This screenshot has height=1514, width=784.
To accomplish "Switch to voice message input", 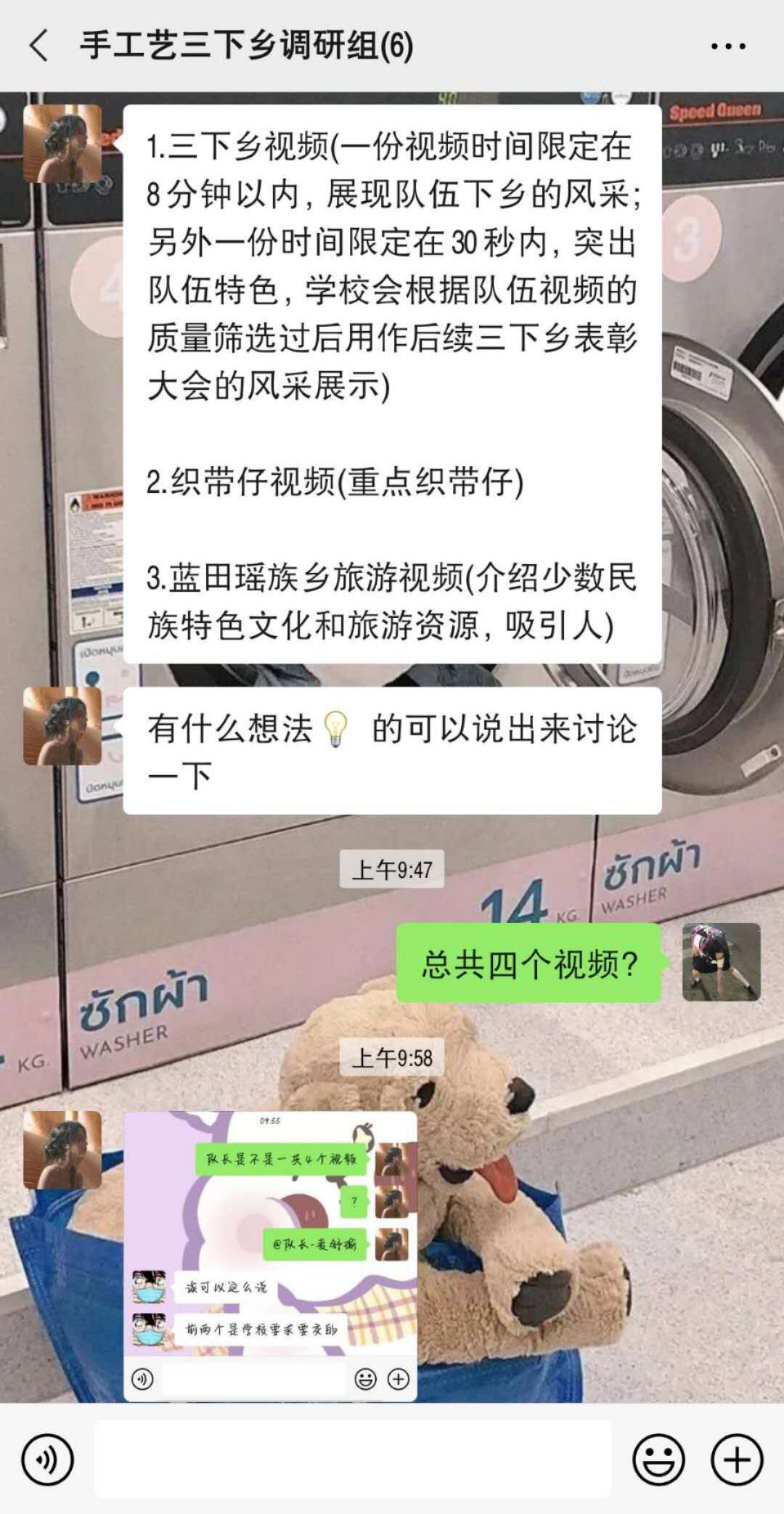I will pos(48,1460).
